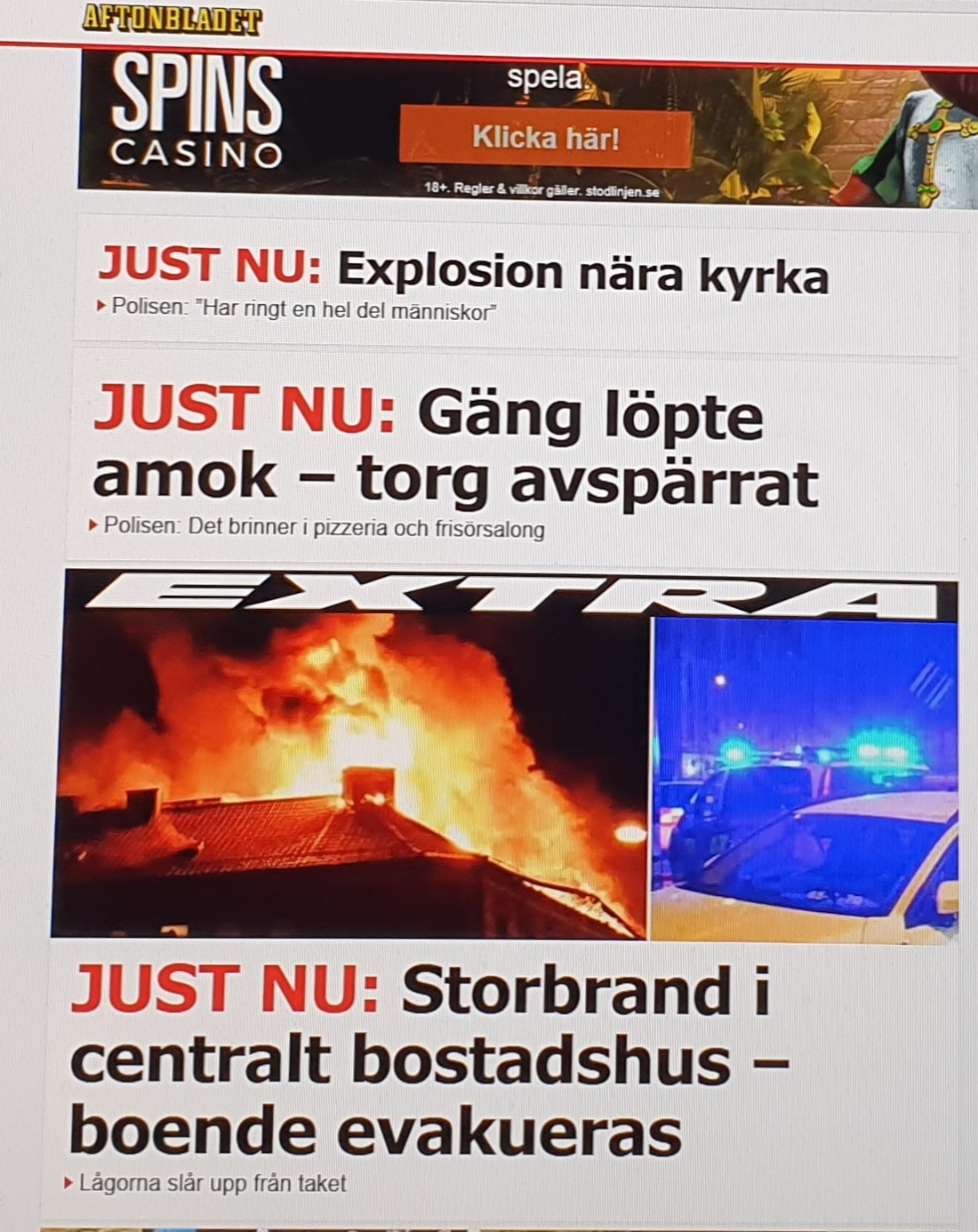Tap the "Klicka här!" button in the casino ad
978x1232 pixels.
(545, 138)
